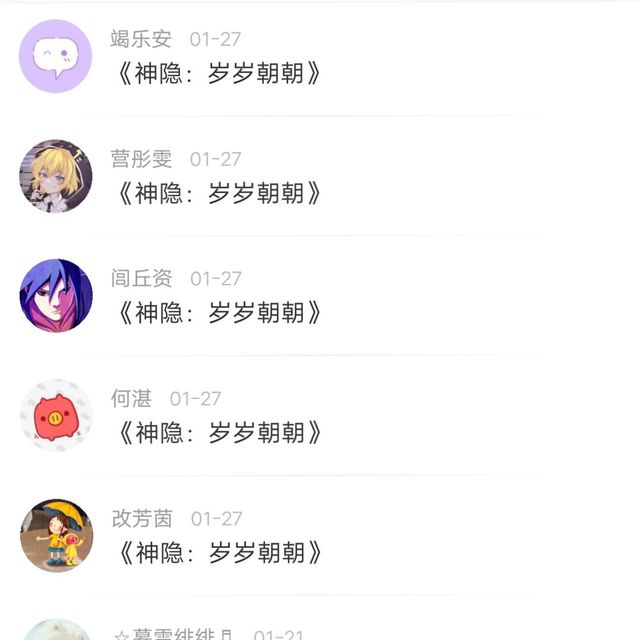Screen dimensions: 640x640
Task: Select the username 改芳茵
Action: point(142,519)
